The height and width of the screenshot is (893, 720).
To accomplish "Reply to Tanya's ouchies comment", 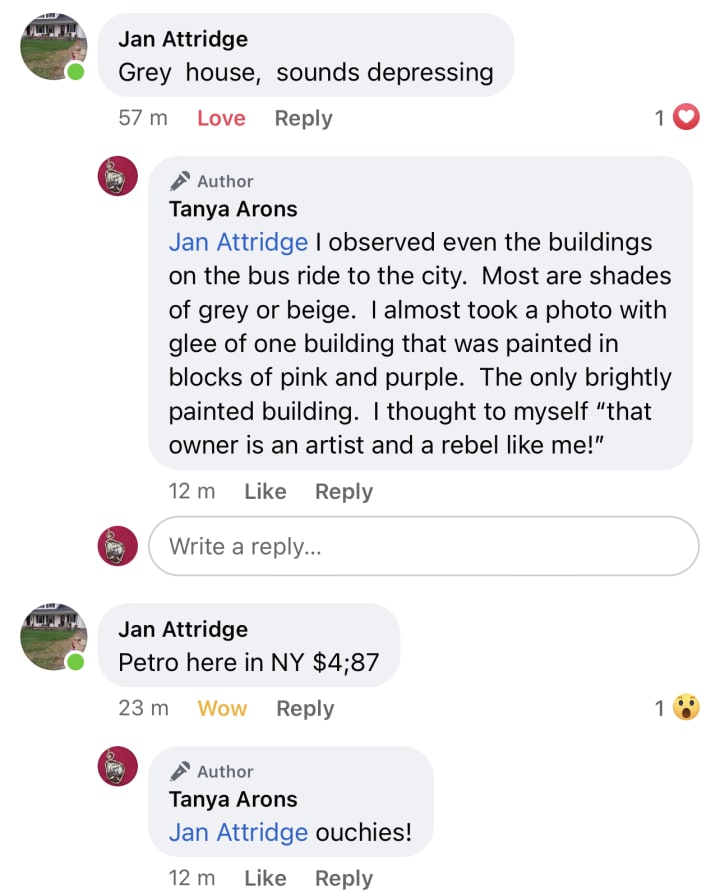I will pos(343,878).
